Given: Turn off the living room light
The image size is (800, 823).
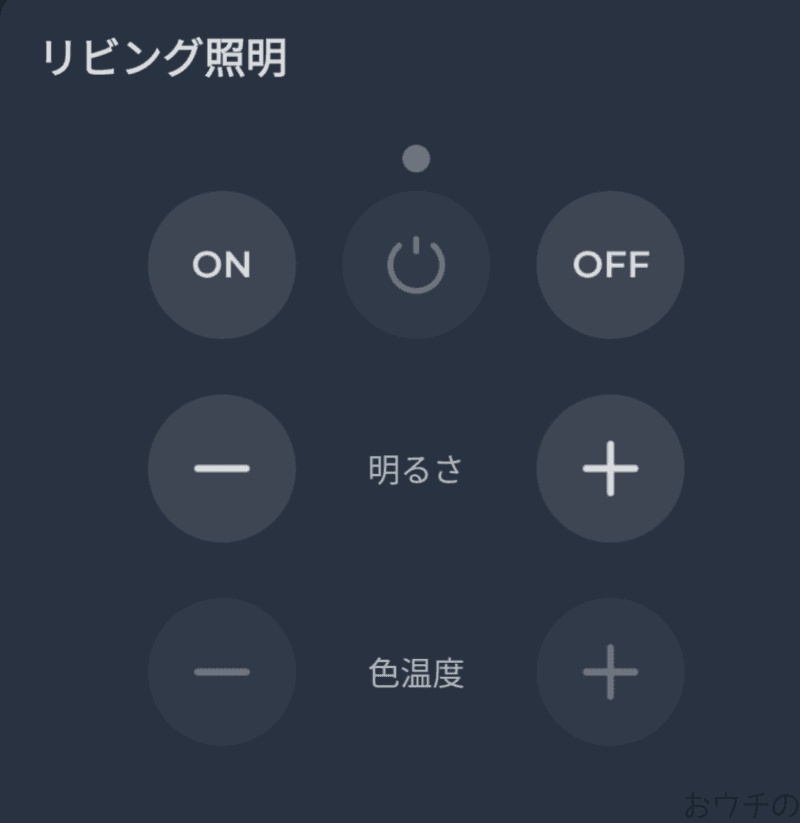Looking at the screenshot, I should coord(611,265).
